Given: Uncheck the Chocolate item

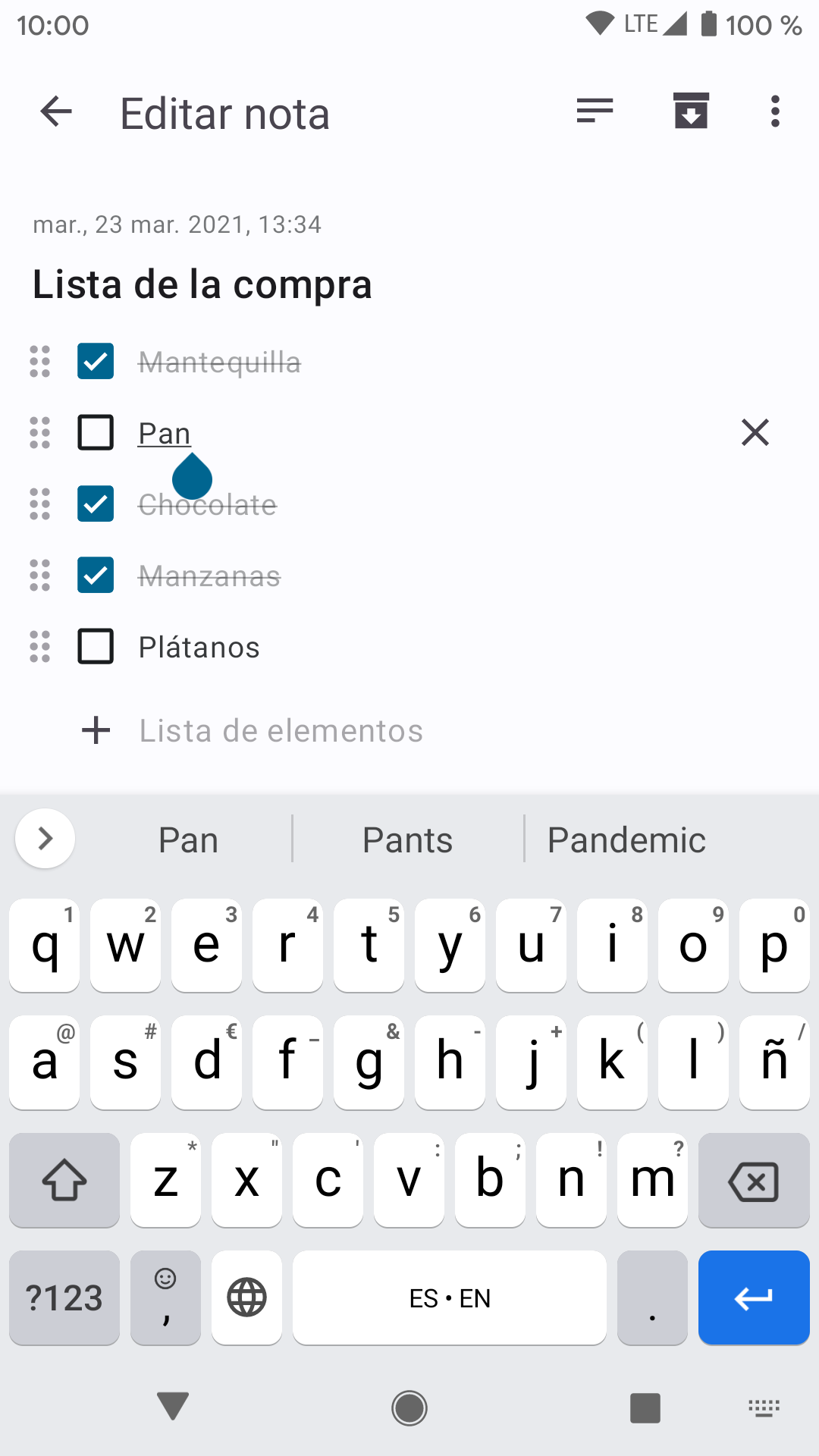Looking at the screenshot, I should (96, 504).
